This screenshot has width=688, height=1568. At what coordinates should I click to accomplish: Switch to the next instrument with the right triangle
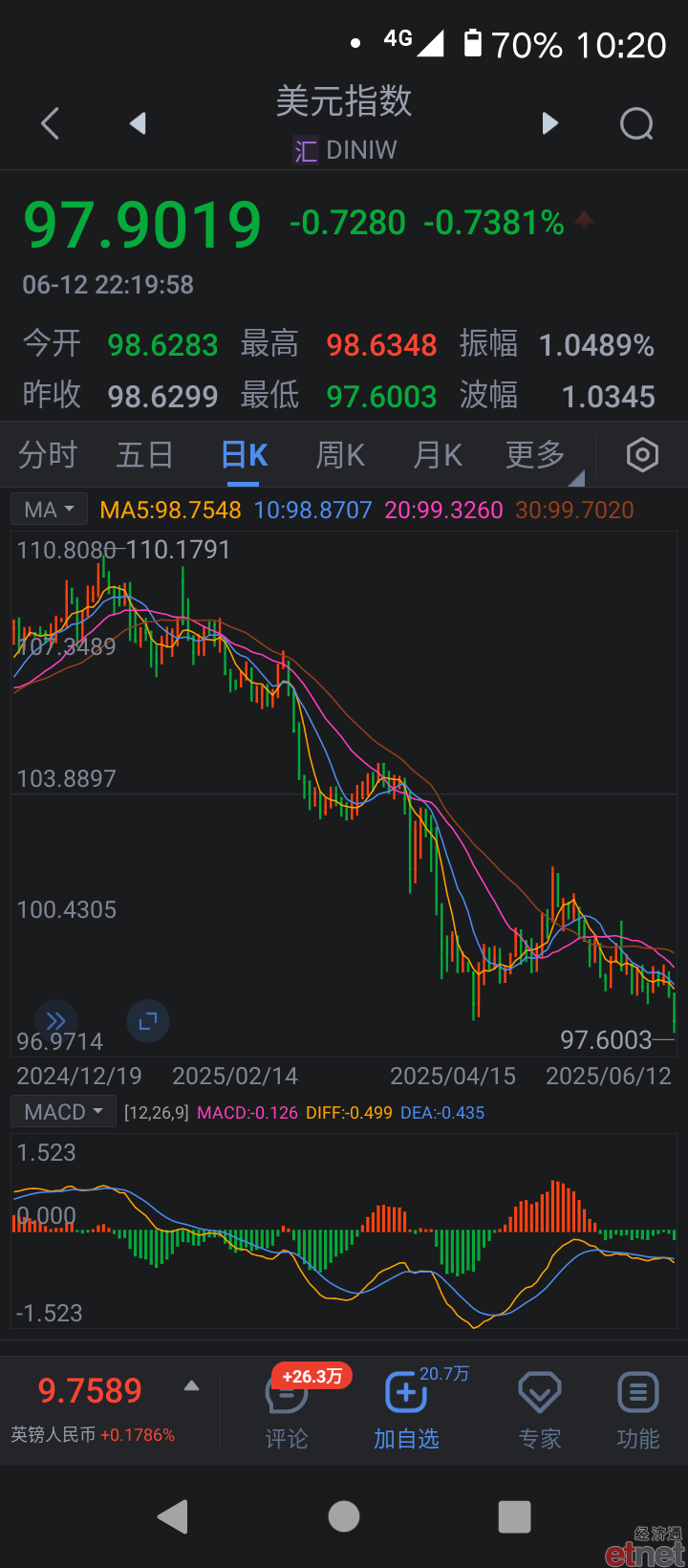tap(549, 123)
